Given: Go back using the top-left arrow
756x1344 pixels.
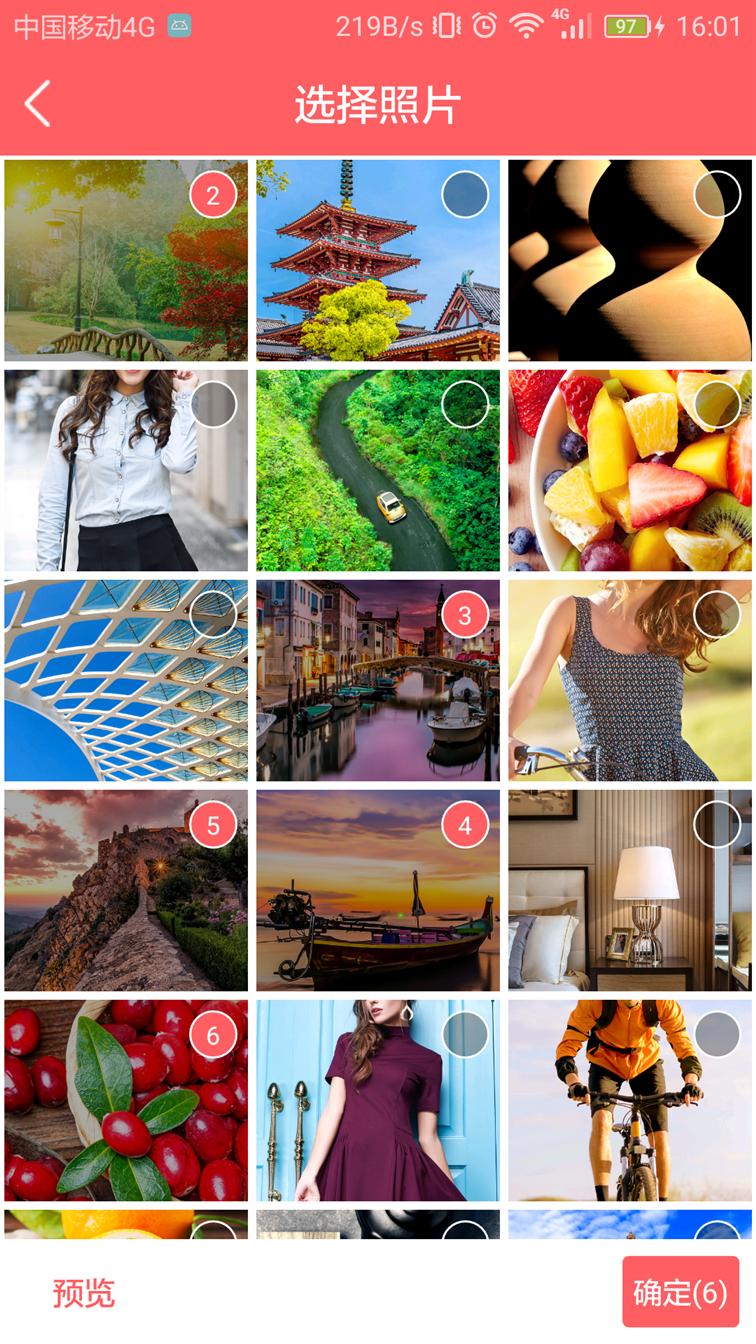Looking at the screenshot, I should click(37, 104).
